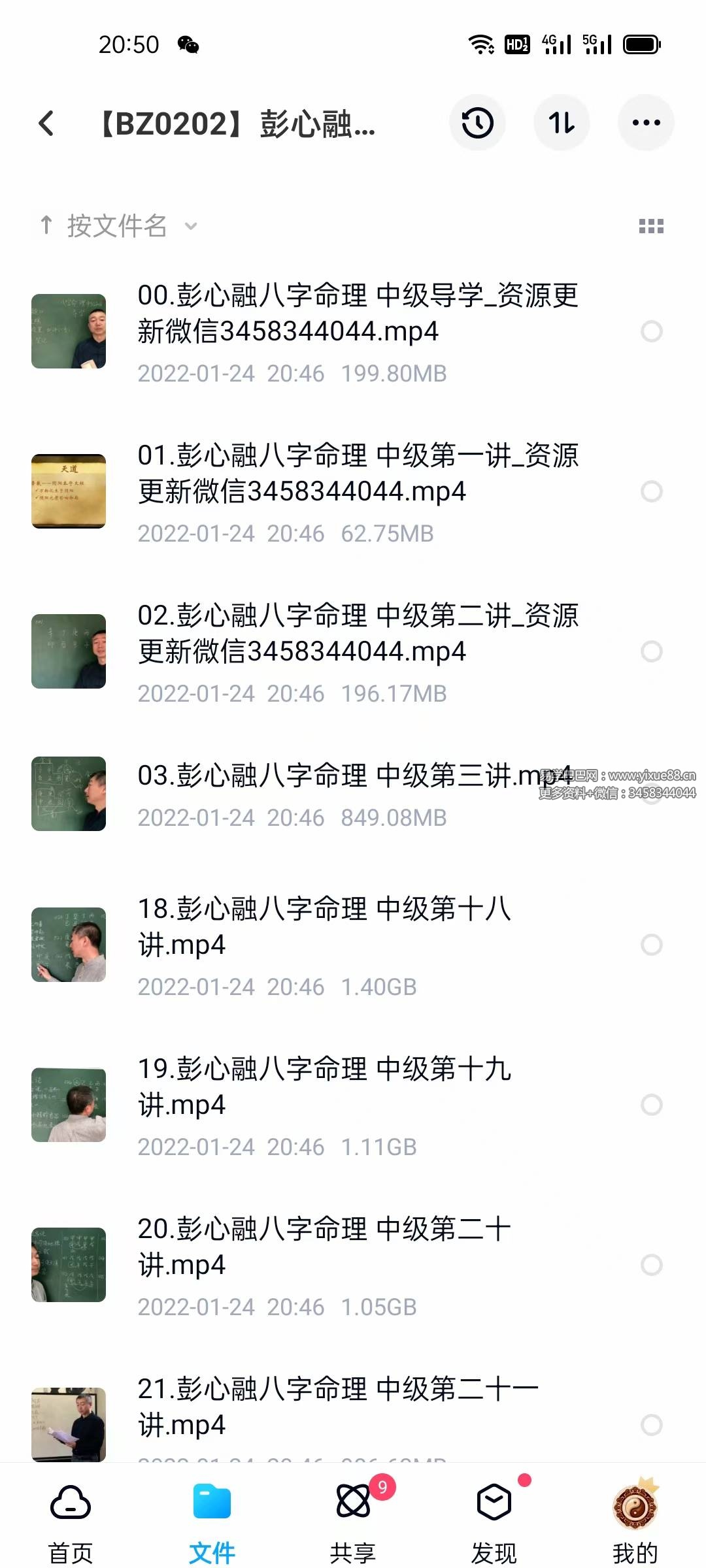Open the 天道 thumbnail of 第一讲

point(68,492)
